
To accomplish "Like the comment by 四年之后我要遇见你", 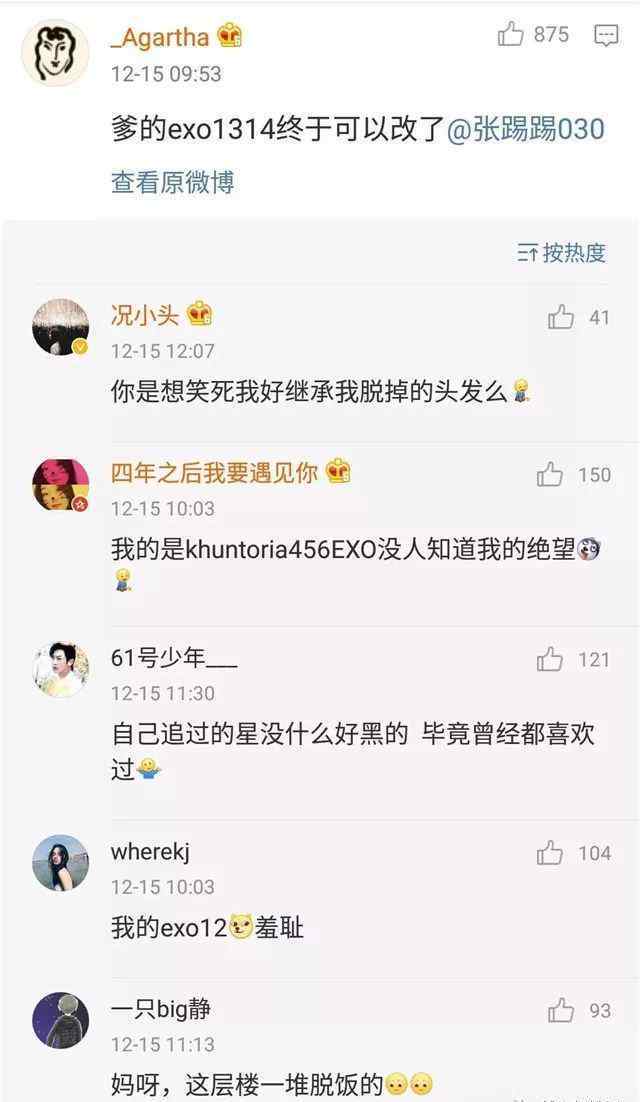I will (550, 475).
